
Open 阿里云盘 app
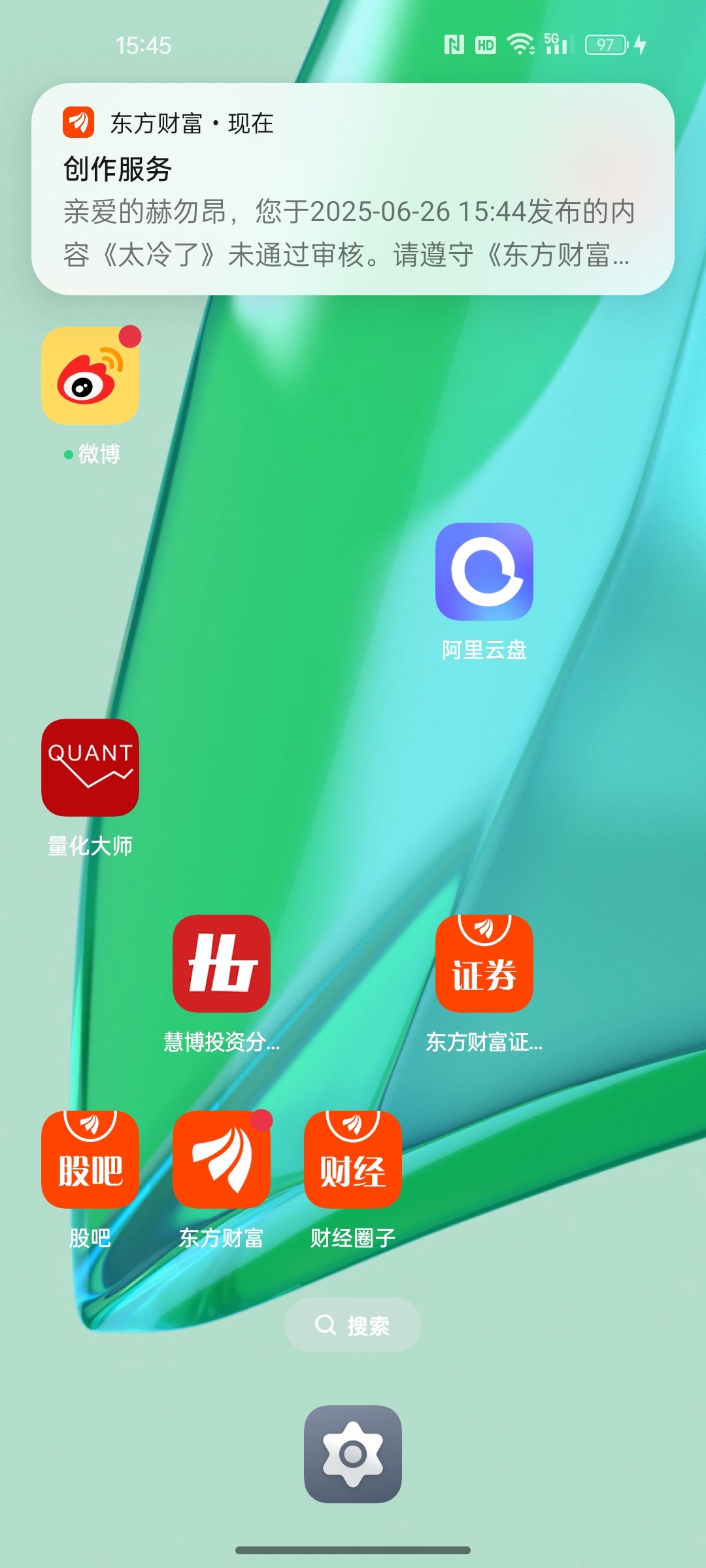pyautogui.click(x=484, y=572)
